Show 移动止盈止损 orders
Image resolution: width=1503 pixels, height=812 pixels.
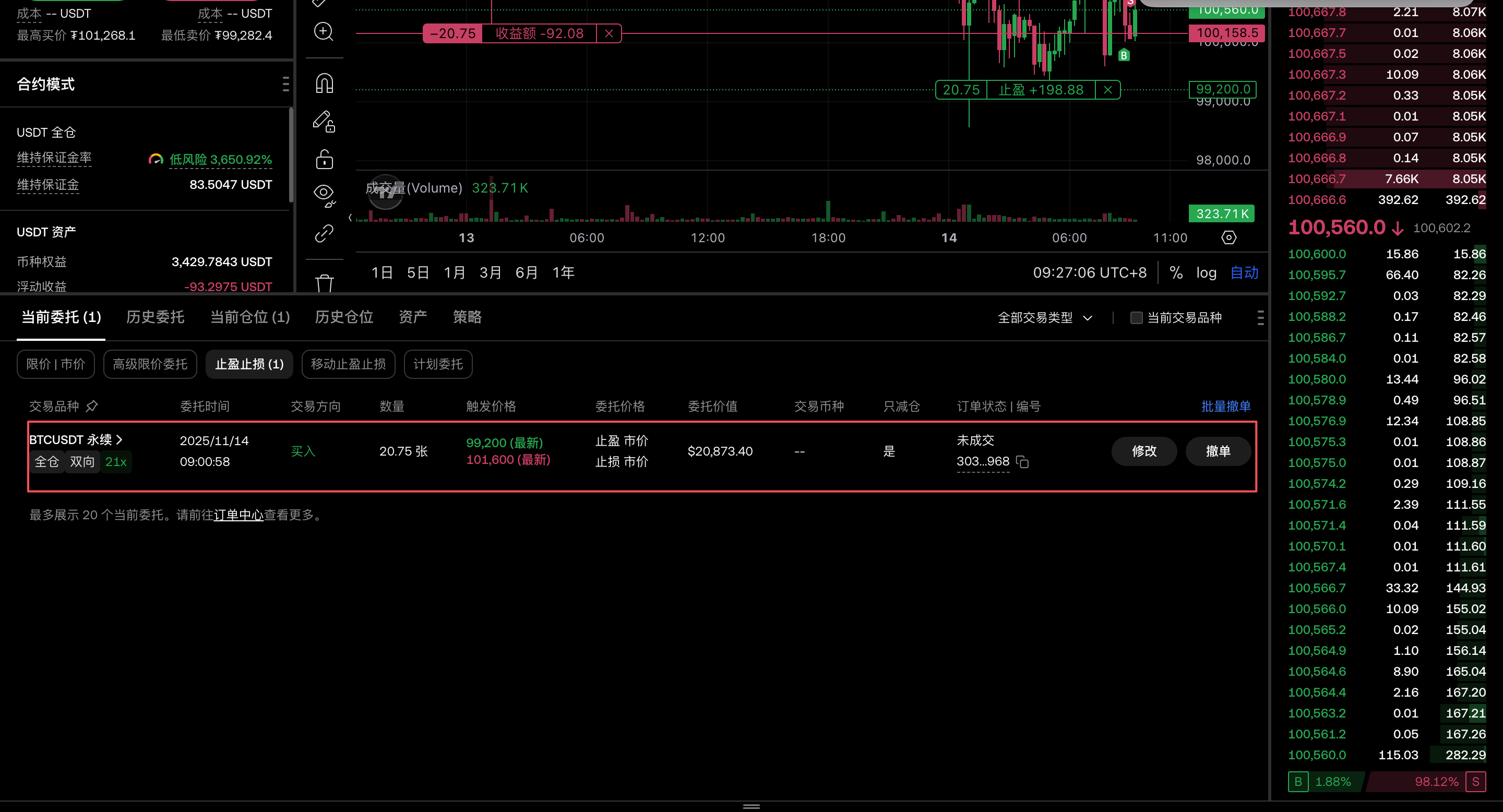(x=348, y=364)
